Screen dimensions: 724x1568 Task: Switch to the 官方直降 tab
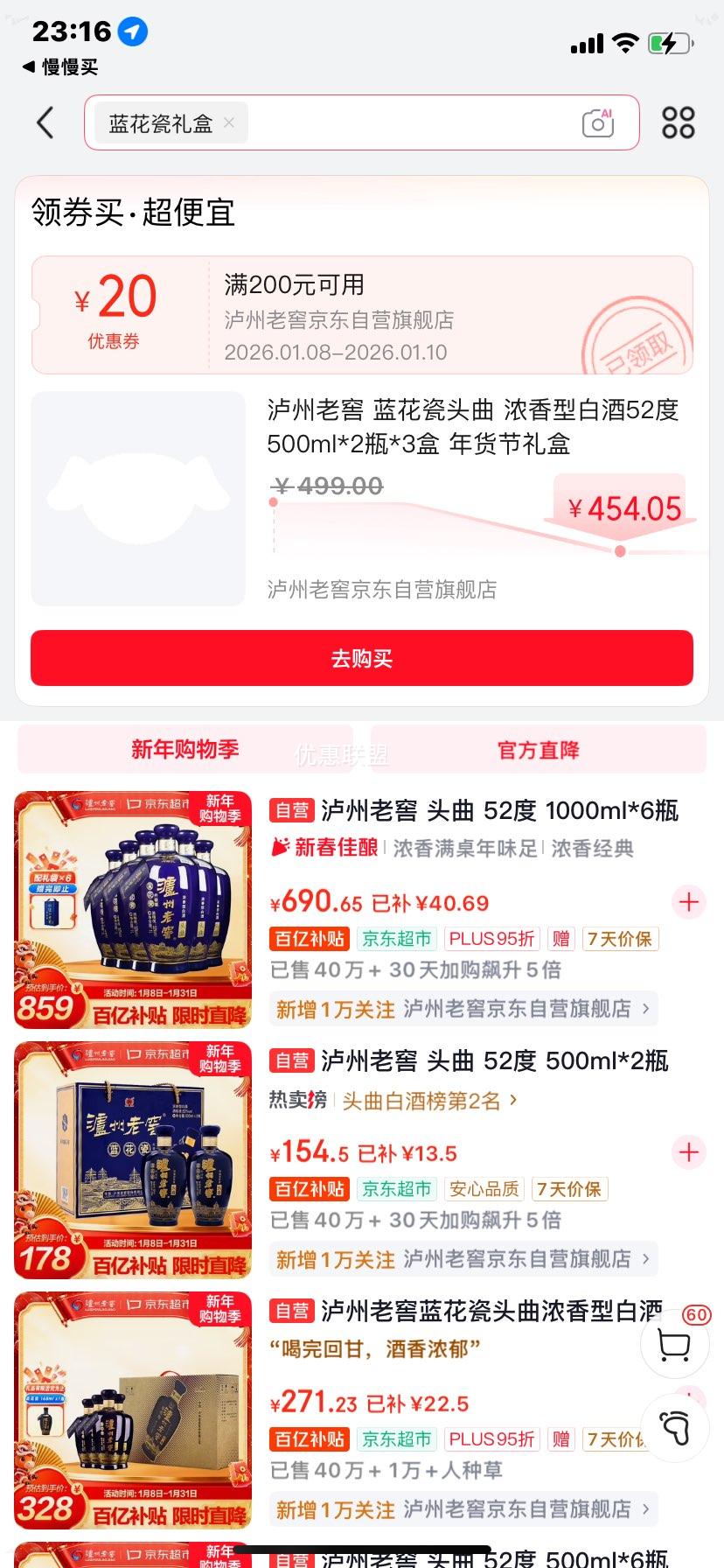[x=537, y=750]
